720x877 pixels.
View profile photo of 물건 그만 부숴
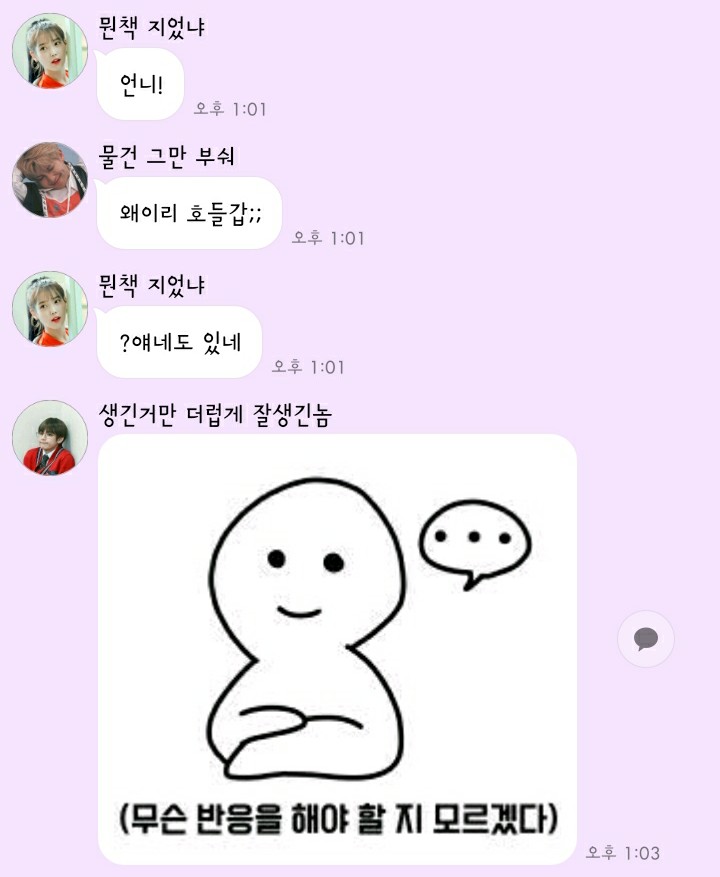click(x=49, y=179)
